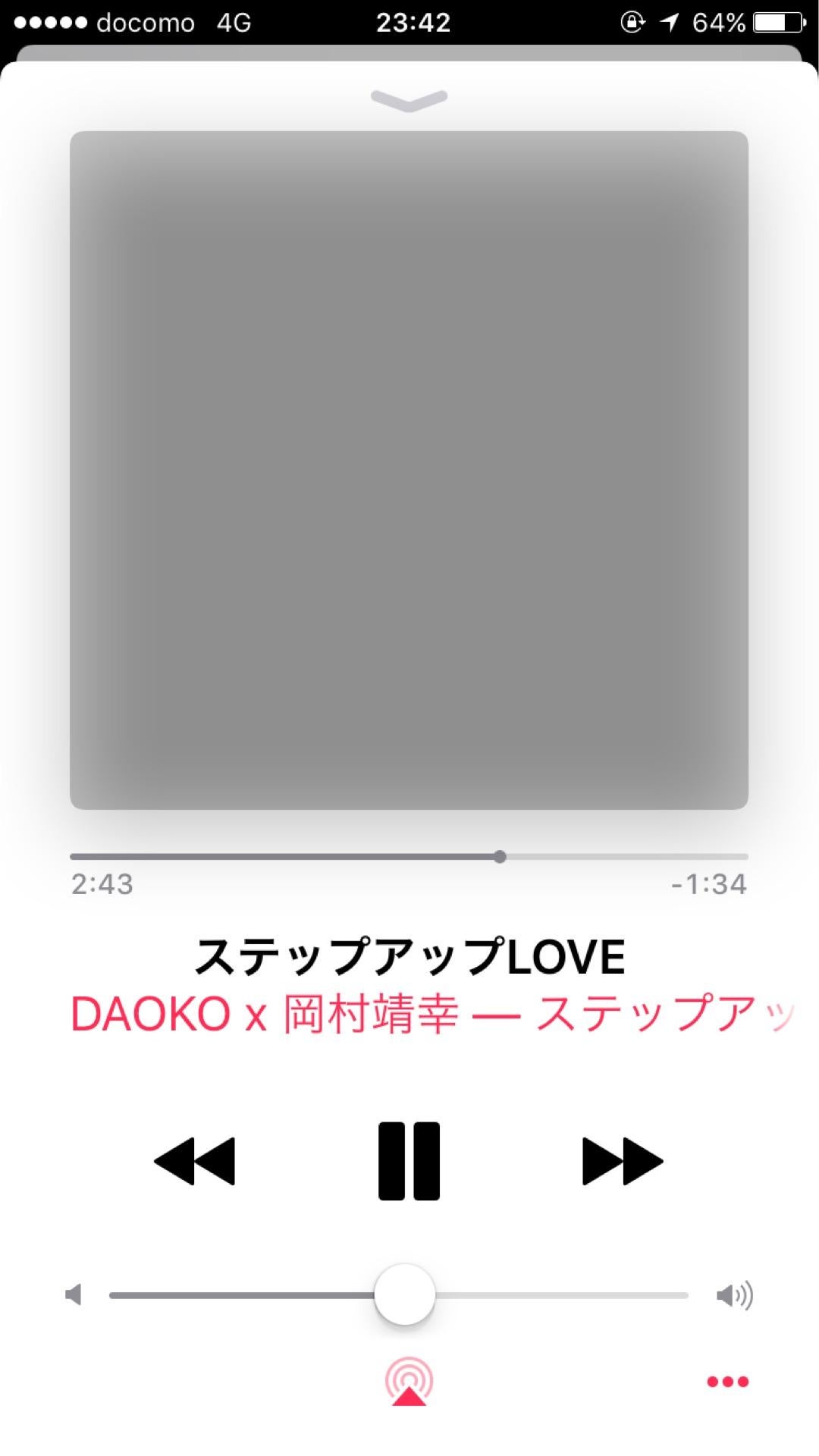Viewport: 819px width, 1456px height.
Task: Tap the blurred album artwork
Action: (x=409, y=466)
